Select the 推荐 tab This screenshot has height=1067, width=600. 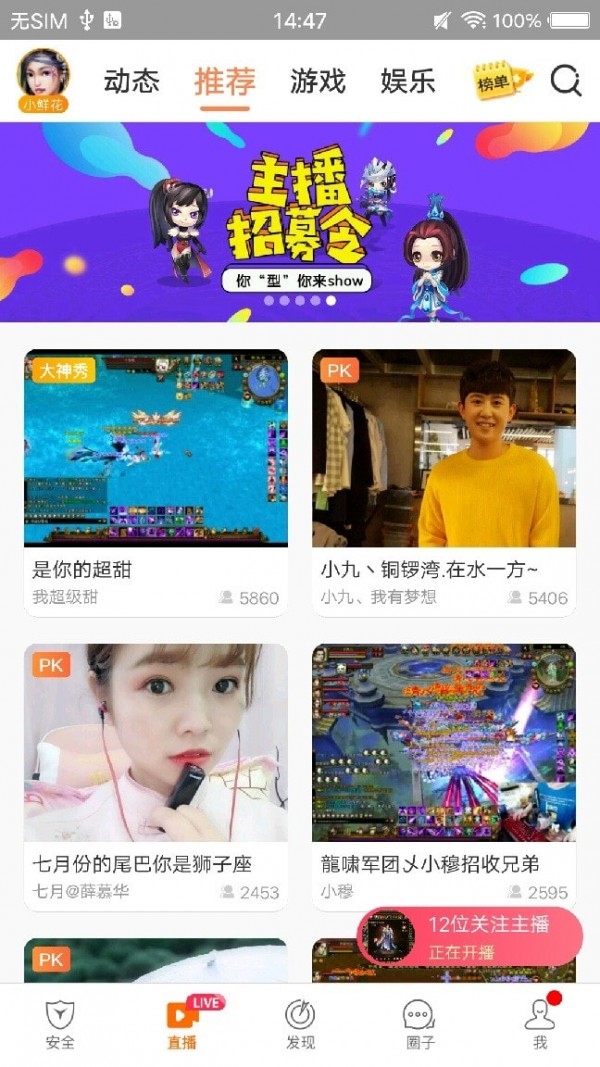(225, 81)
